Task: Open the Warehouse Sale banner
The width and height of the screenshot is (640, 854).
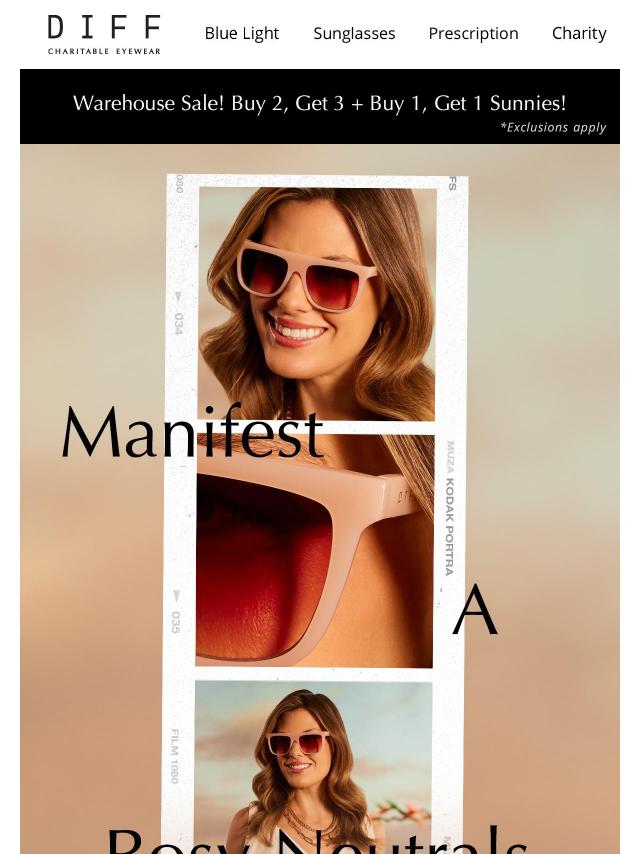Action: point(320,105)
